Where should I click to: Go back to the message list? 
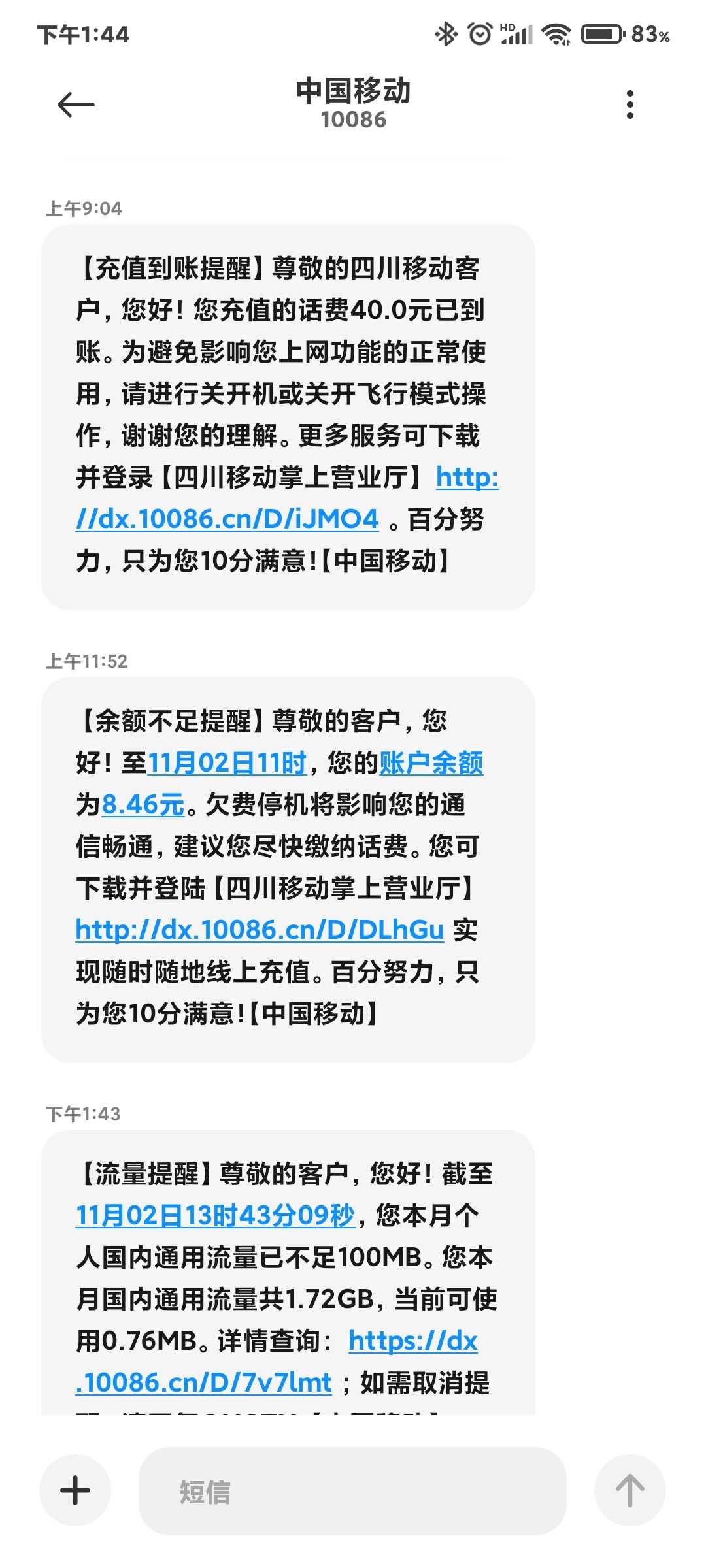point(76,105)
